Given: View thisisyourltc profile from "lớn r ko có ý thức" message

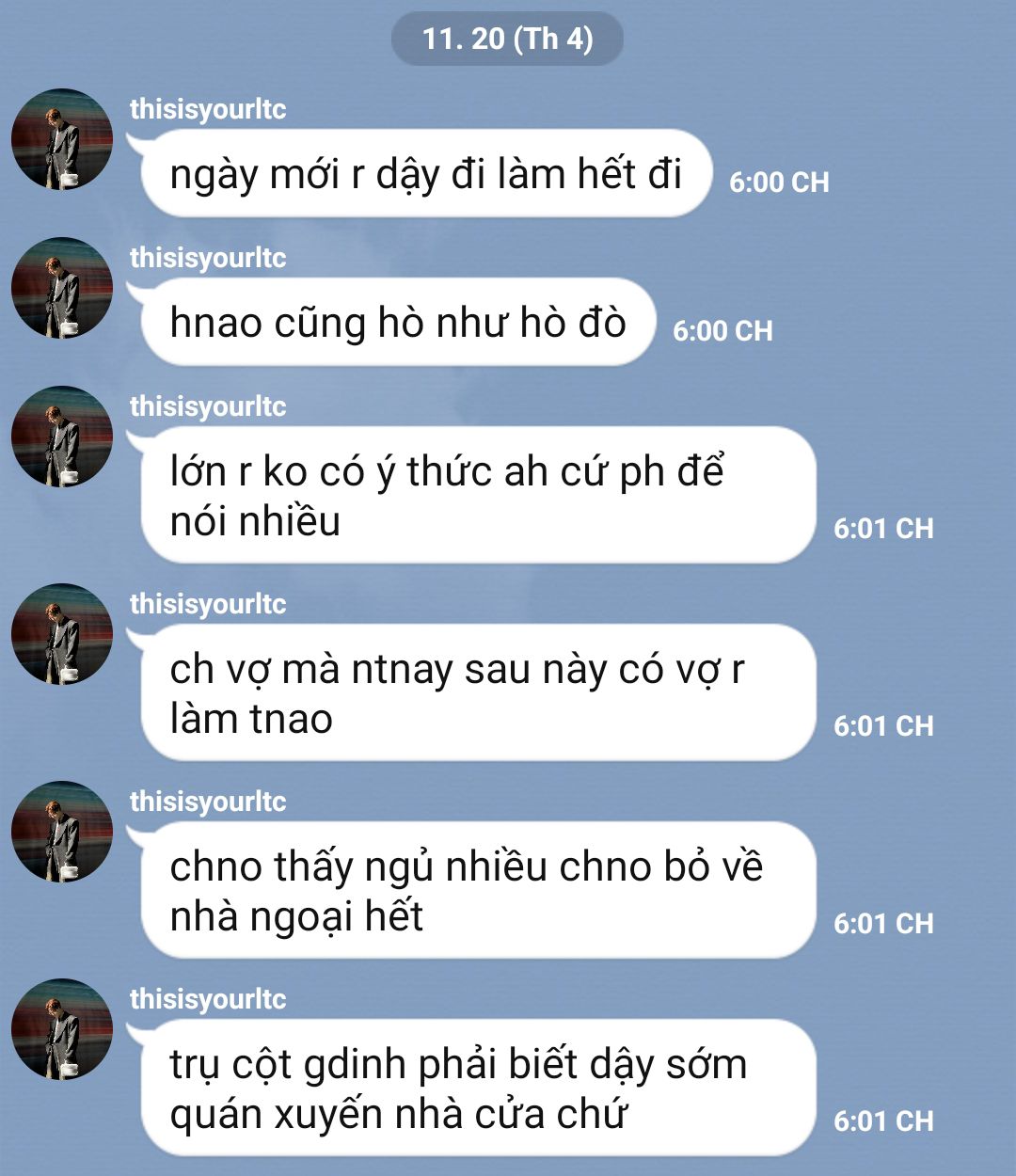Looking at the screenshot, I should [62, 437].
